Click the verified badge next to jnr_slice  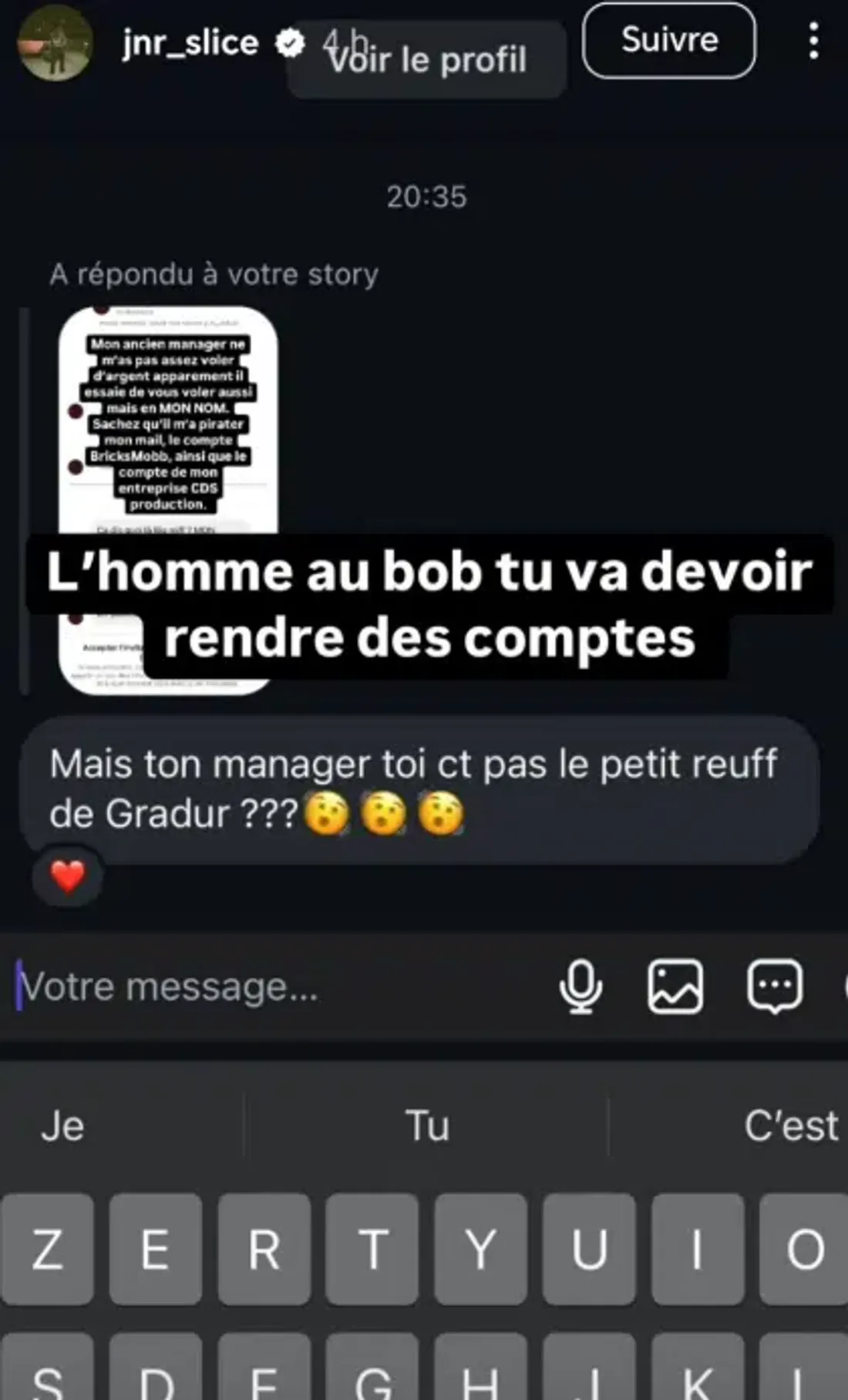tap(290, 43)
